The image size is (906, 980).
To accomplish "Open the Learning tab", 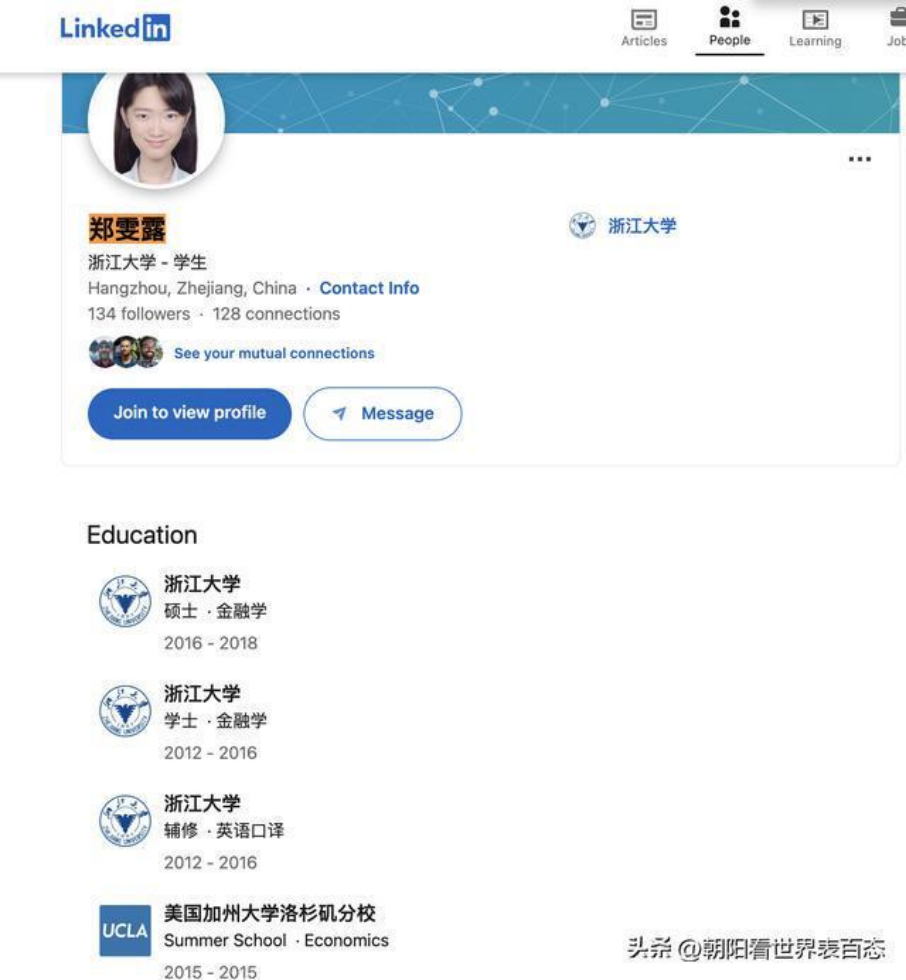I will coord(815,29).
